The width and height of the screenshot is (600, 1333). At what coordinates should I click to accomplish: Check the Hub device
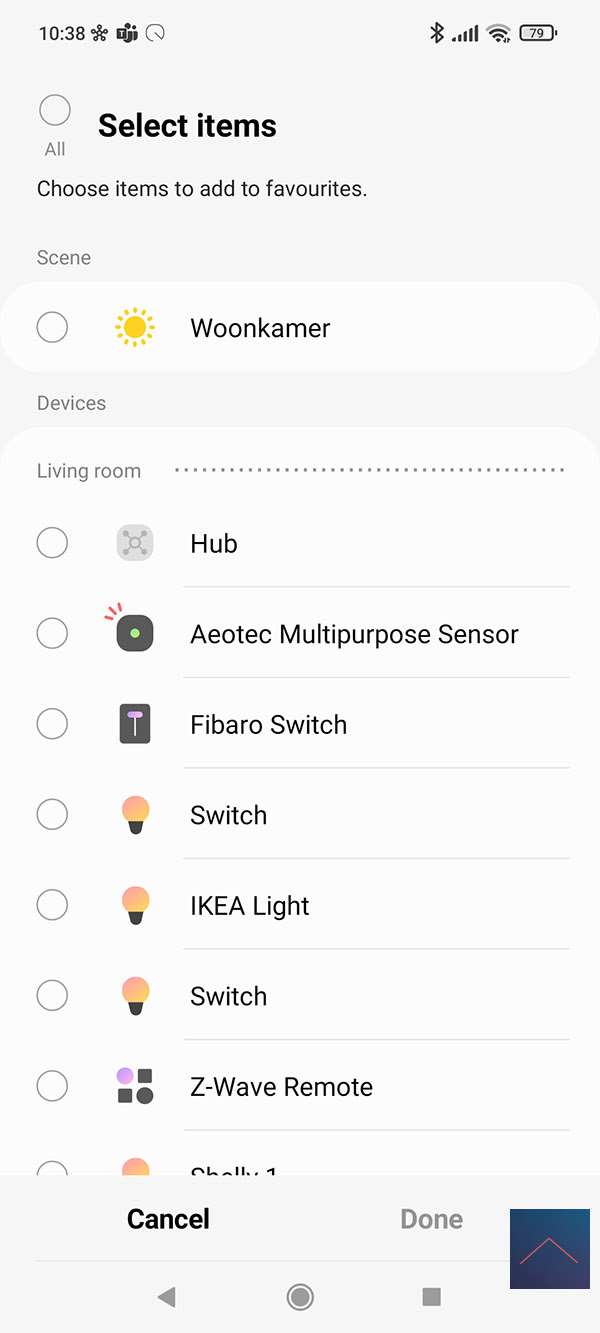(52, 543)
